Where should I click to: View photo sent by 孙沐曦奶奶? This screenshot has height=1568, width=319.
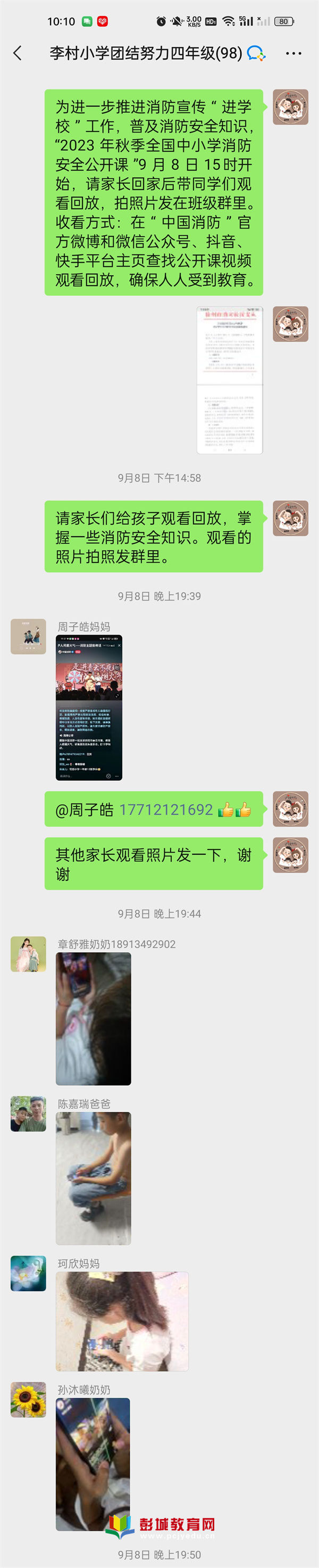point(93,1464)
